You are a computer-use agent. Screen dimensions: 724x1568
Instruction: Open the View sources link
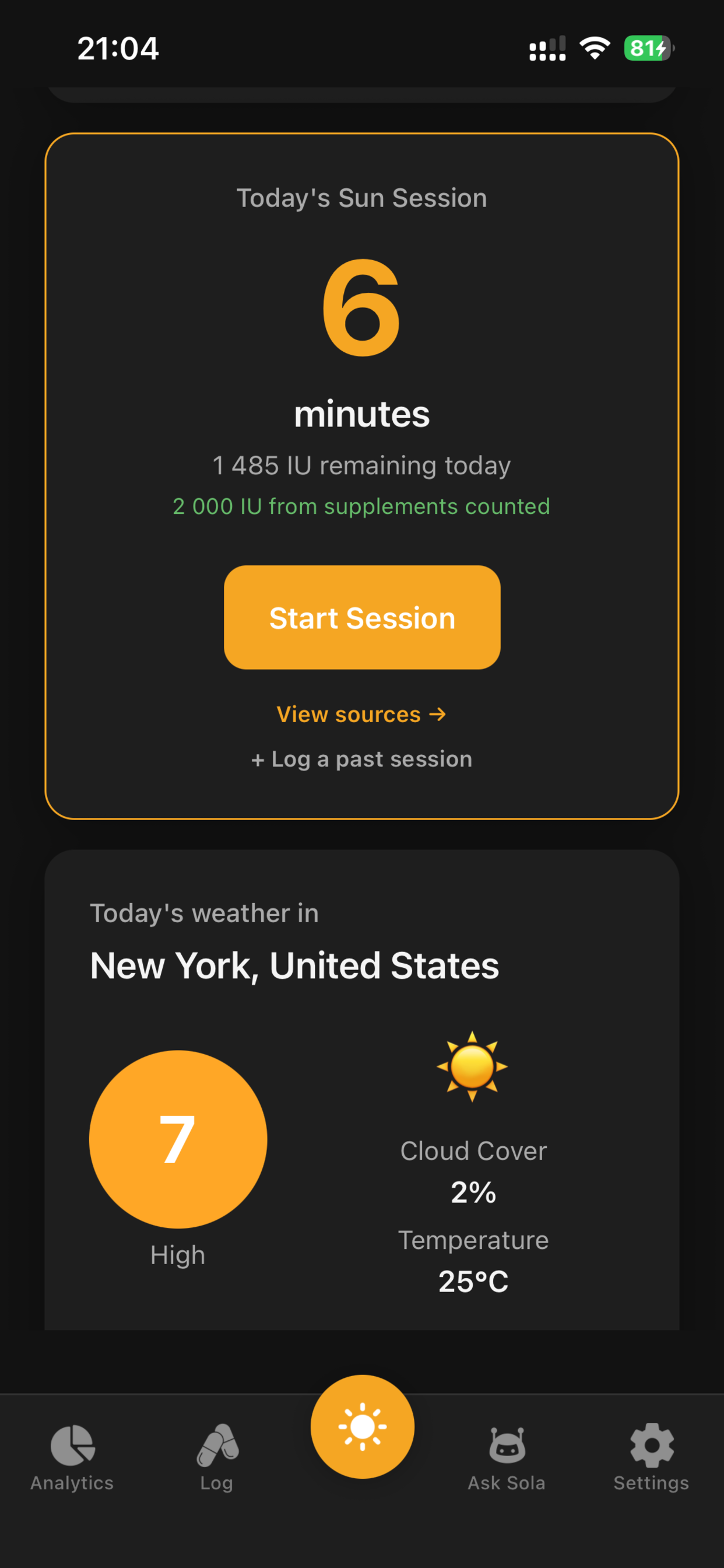pos(361,715)
